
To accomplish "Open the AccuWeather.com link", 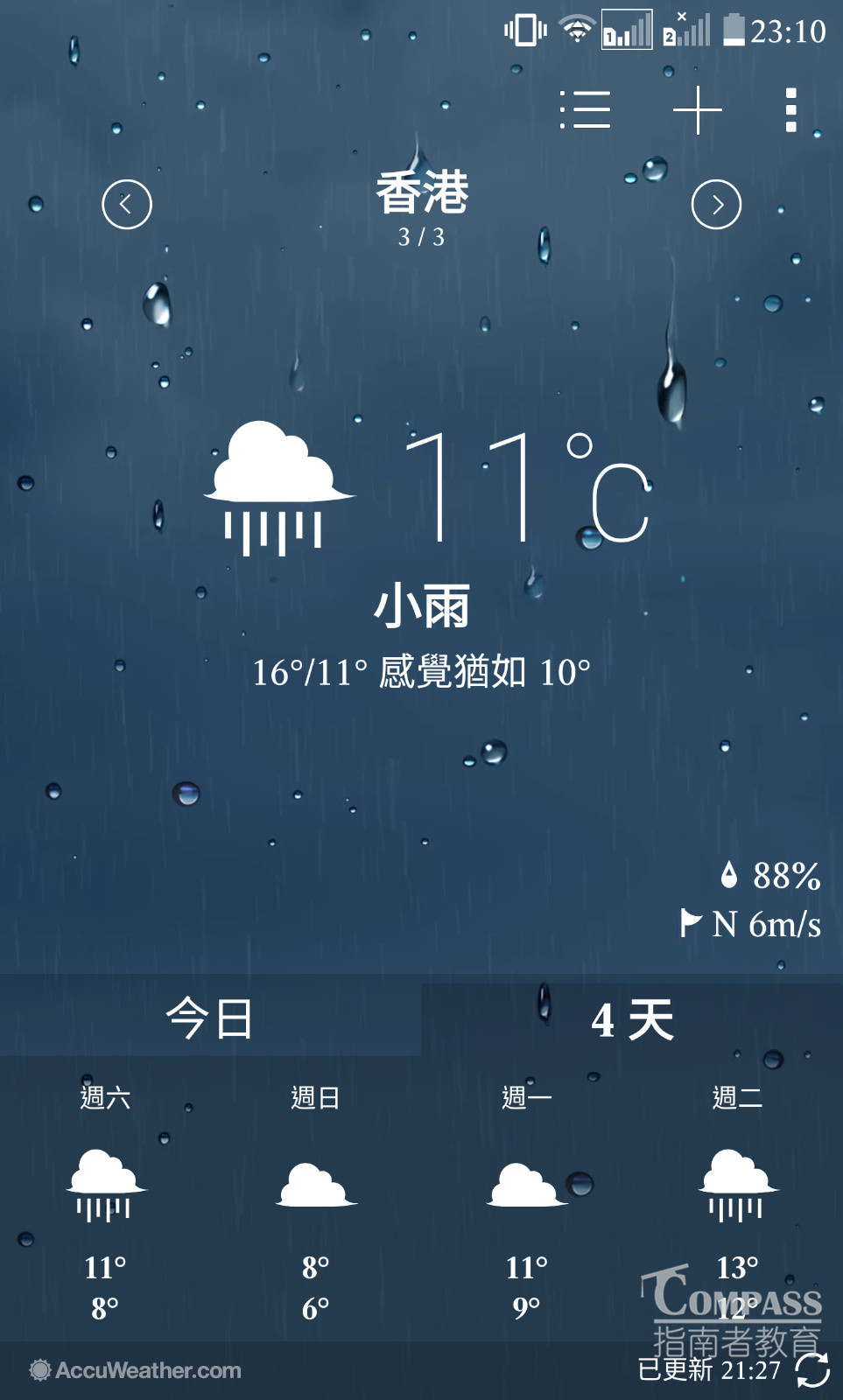I will [137, 1370].
